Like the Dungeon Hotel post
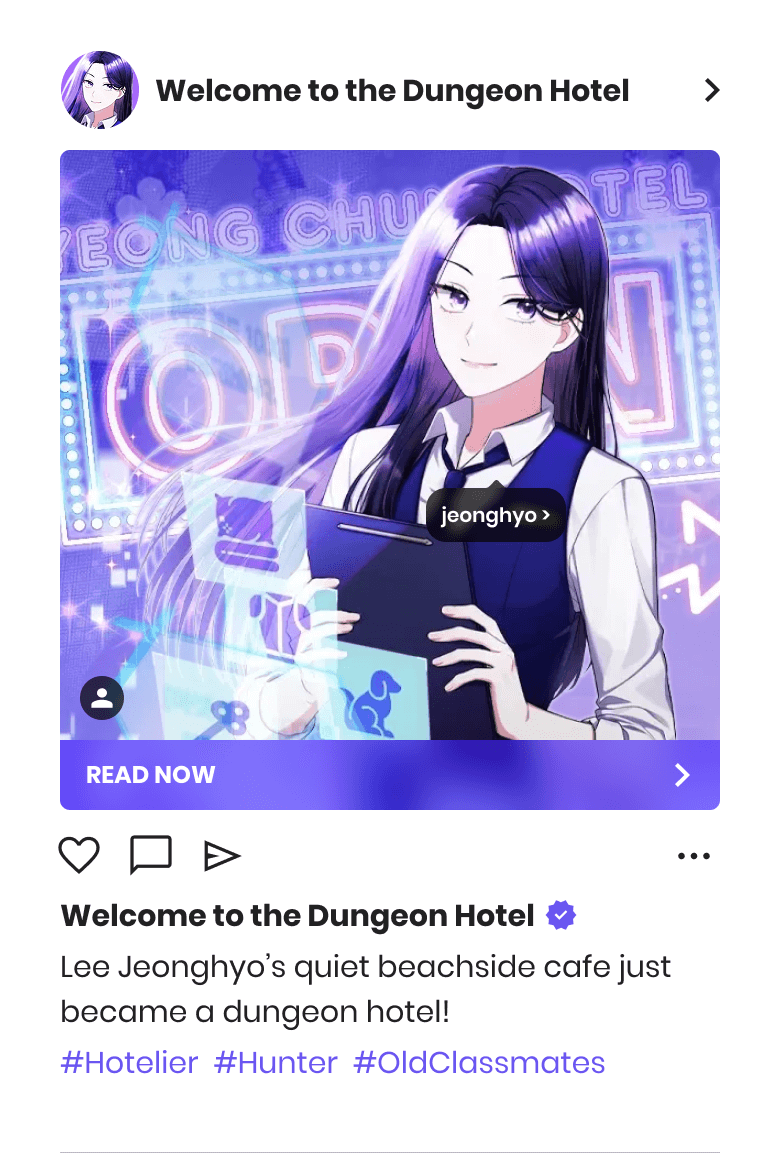The height and width of the screenshot is (1153, 780). pyautogui.click(x=79, y=856)
